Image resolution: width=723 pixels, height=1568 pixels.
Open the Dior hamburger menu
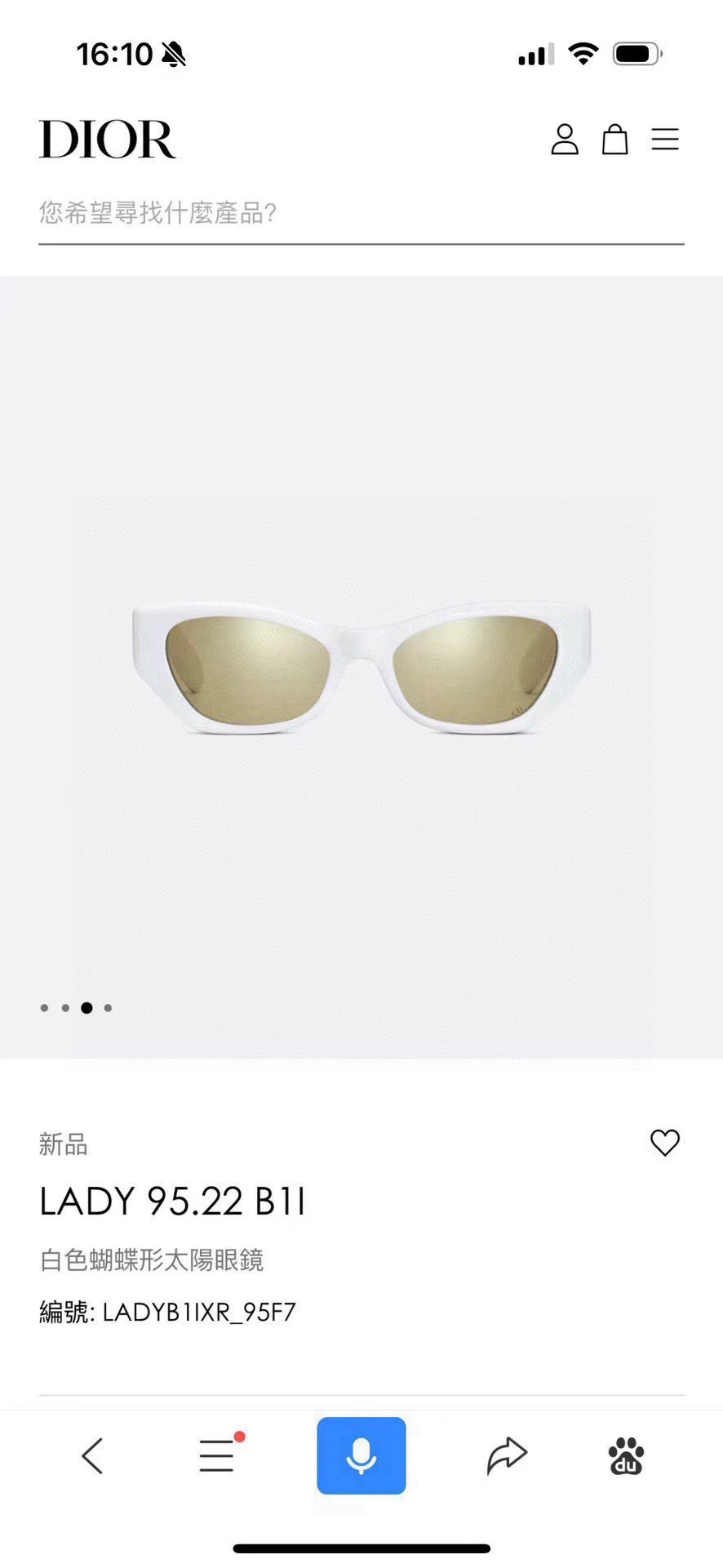pyautogui.click(x=665, y=140)
